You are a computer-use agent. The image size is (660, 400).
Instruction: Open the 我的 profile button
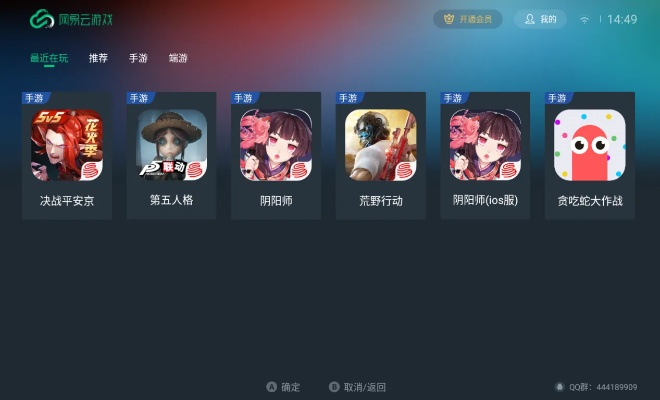540,19
